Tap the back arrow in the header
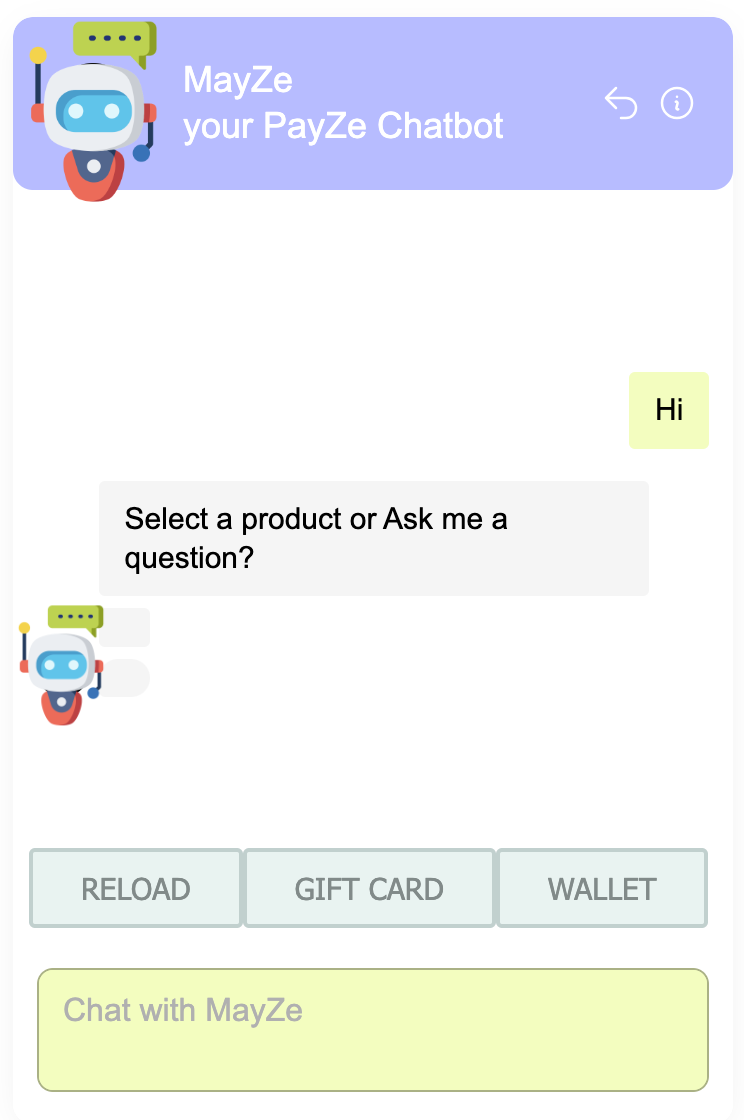 [x=621, y=103]
